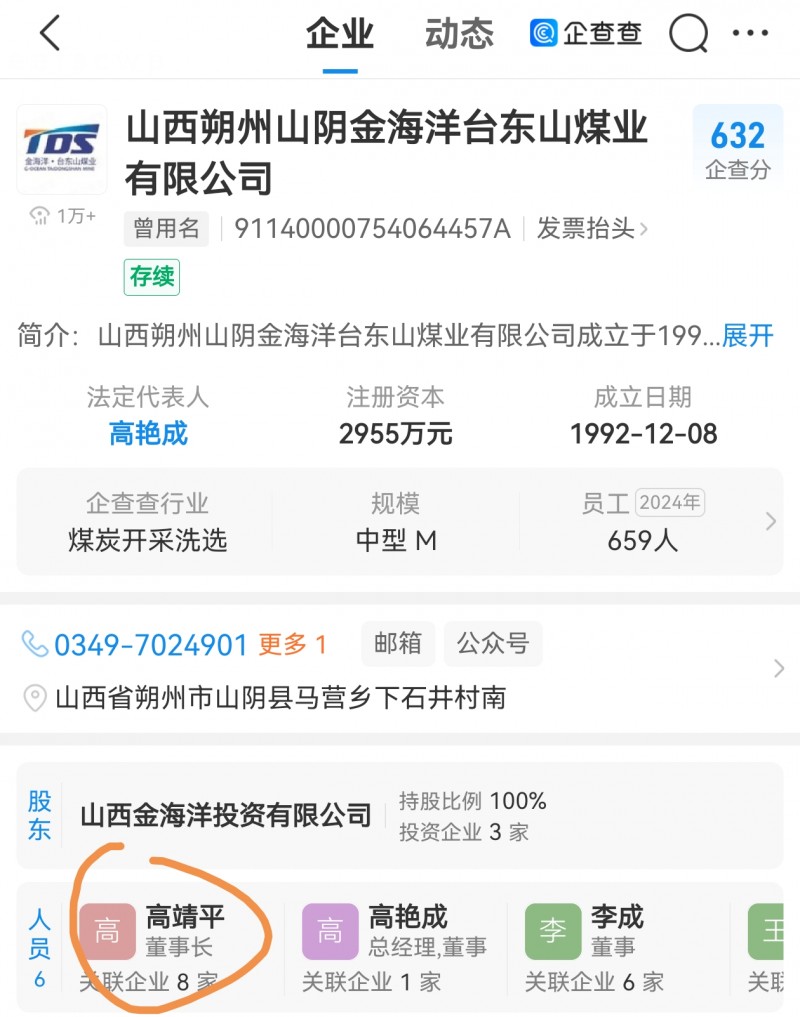Open 发票抬头 invoice header
The image size is (800, 1017).
pos(591,228)
